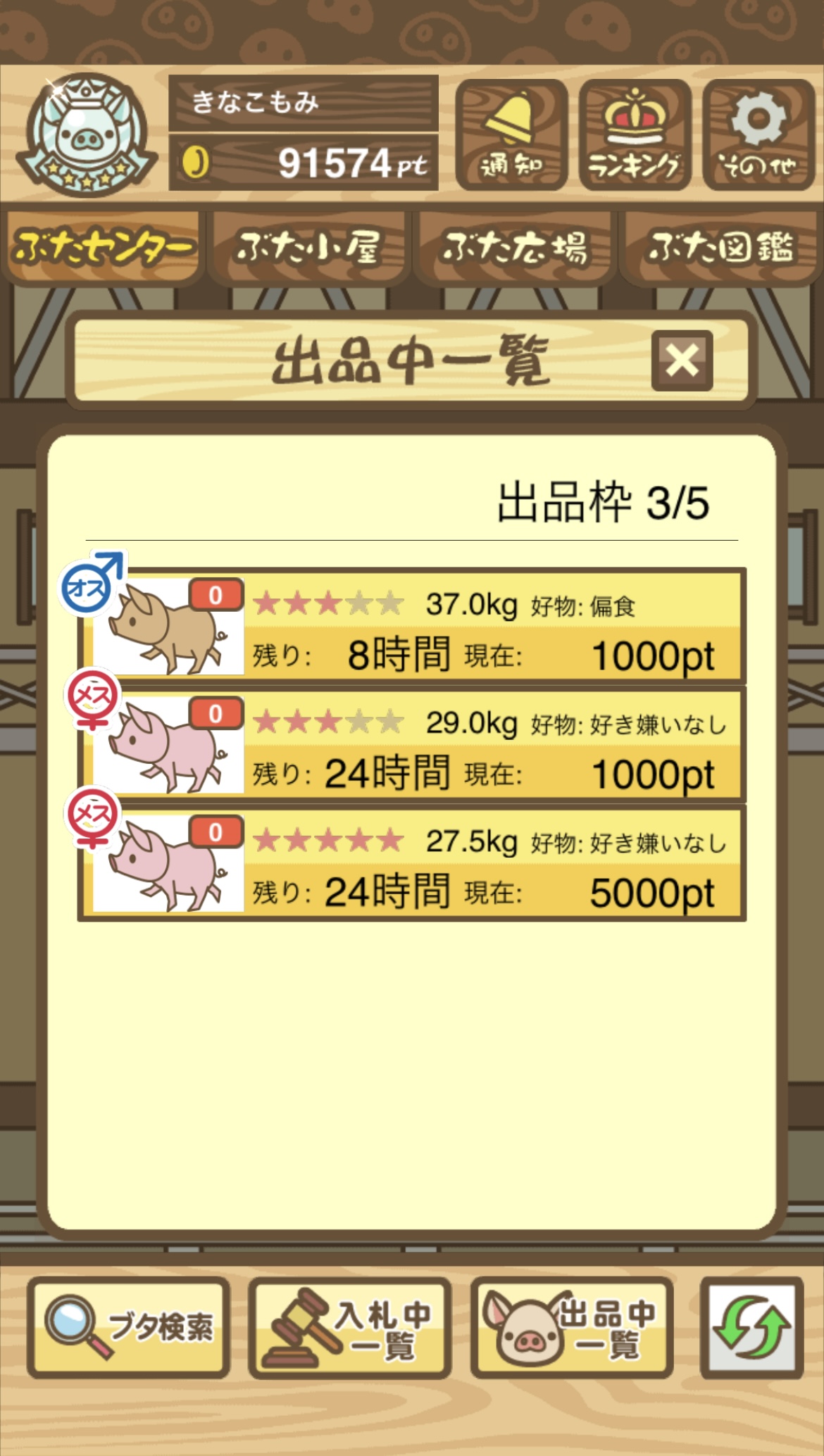Switch to the ぶた広場 tab
The image size is (824, 1456).
pos(514,248)
